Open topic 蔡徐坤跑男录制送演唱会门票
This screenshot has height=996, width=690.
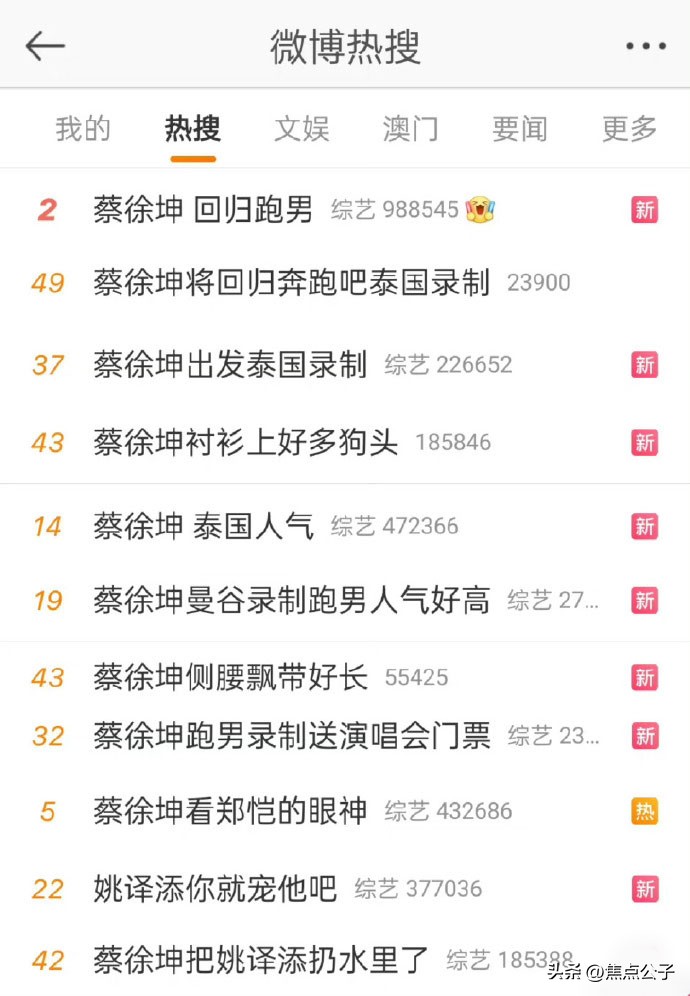pos(291,737)
